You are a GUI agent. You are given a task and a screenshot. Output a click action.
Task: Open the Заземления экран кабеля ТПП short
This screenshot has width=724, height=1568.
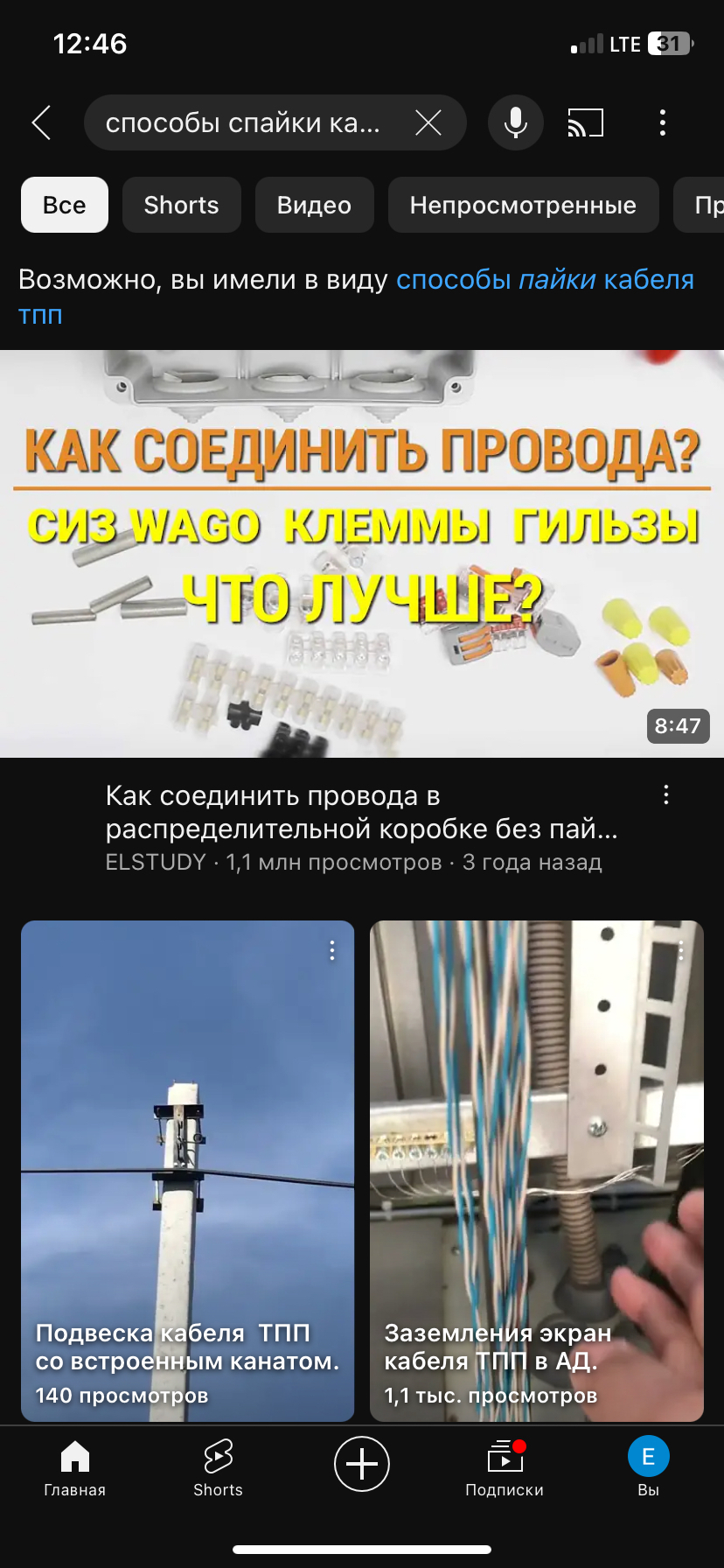[537, 1171]
